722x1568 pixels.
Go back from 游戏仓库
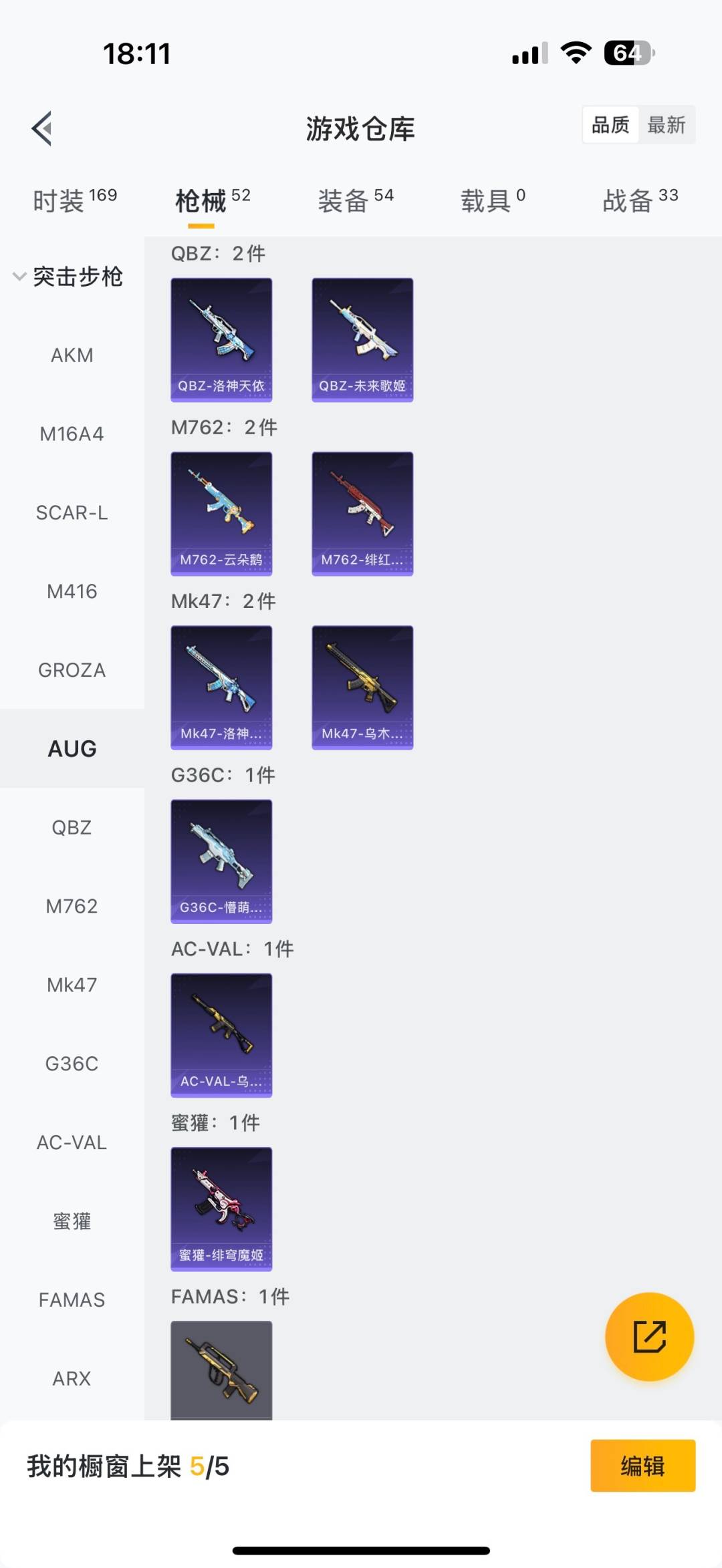[42, 128]
